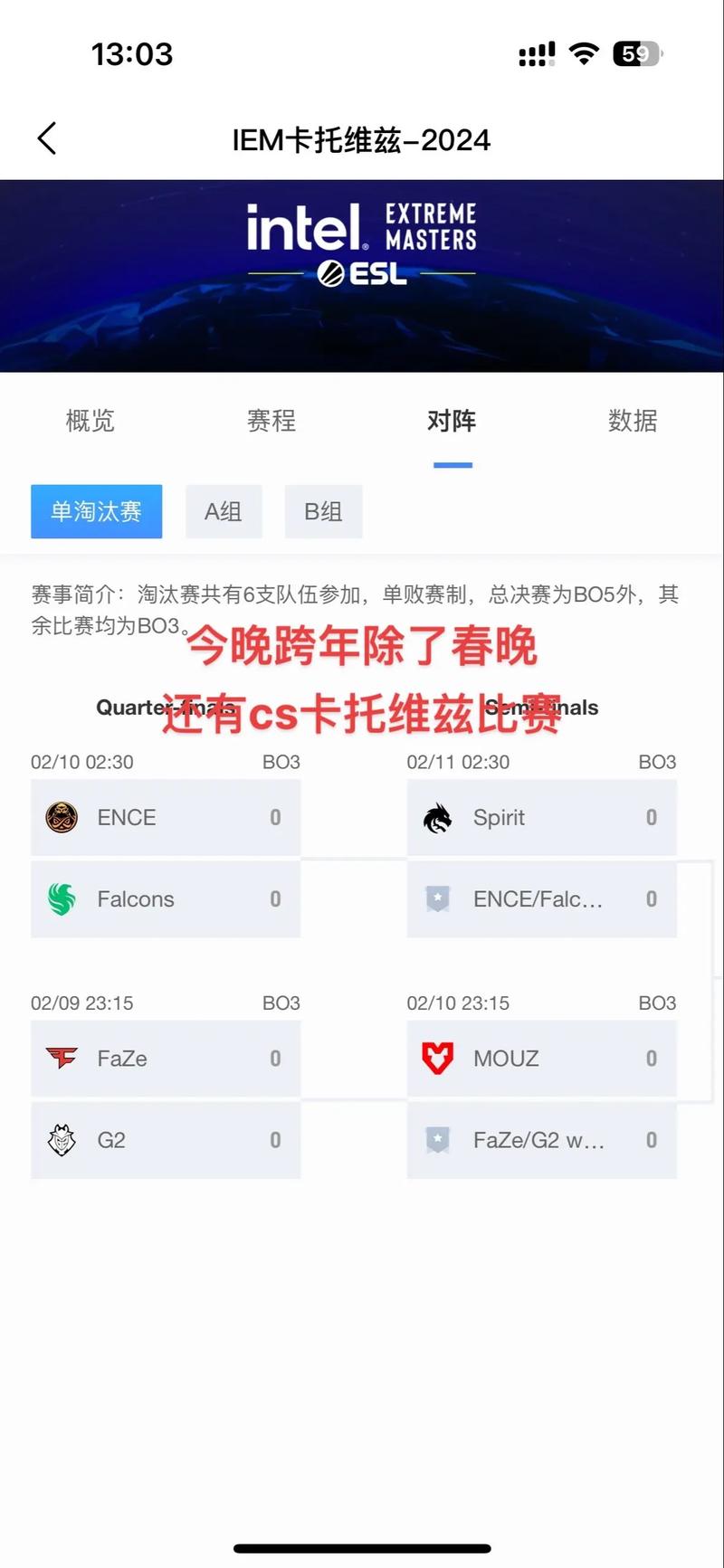The image size is (724, 1568).
Task: Open the 数据 tab
Action: tap(633, 421)
